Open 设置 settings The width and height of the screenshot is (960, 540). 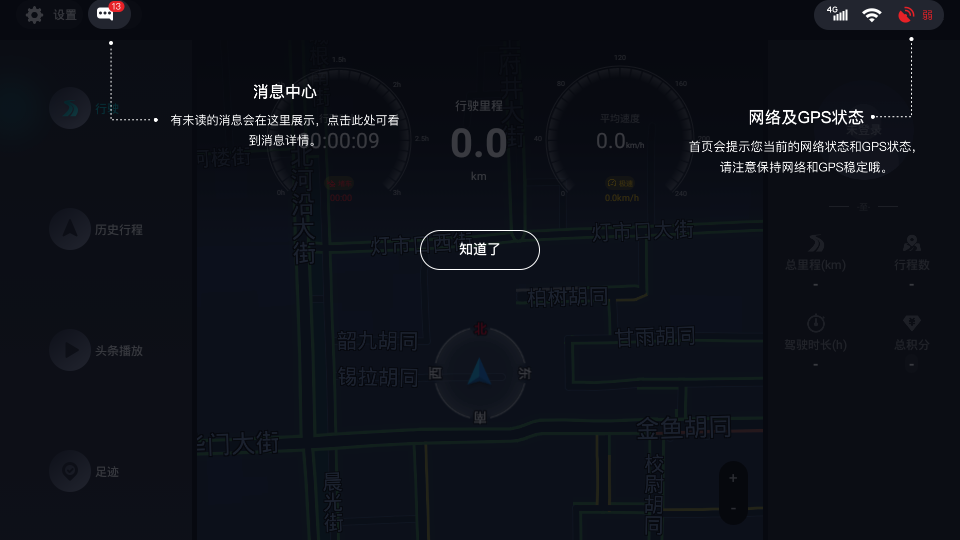(x=51, y=15)
